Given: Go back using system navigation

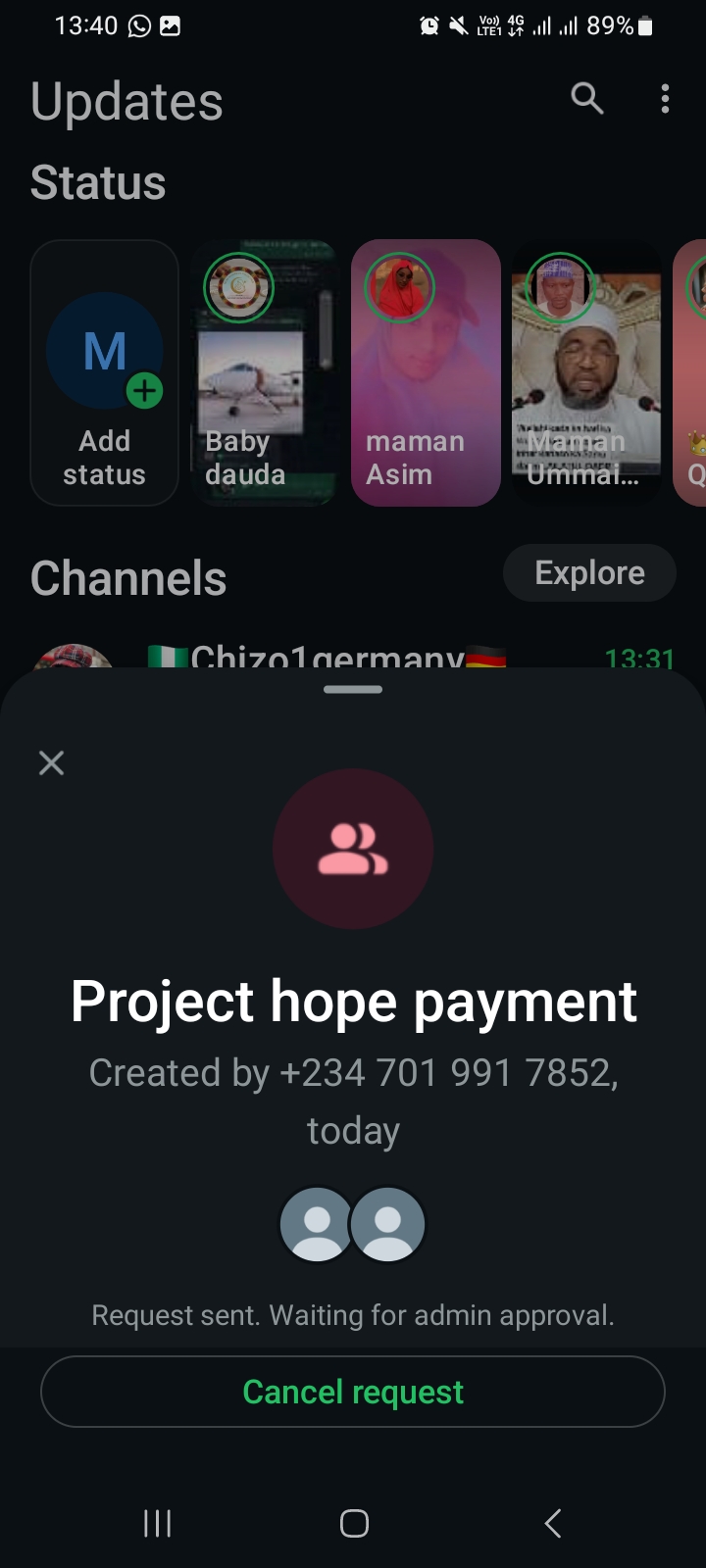Looking at the screenshot, I should (x=553, y=1523).
